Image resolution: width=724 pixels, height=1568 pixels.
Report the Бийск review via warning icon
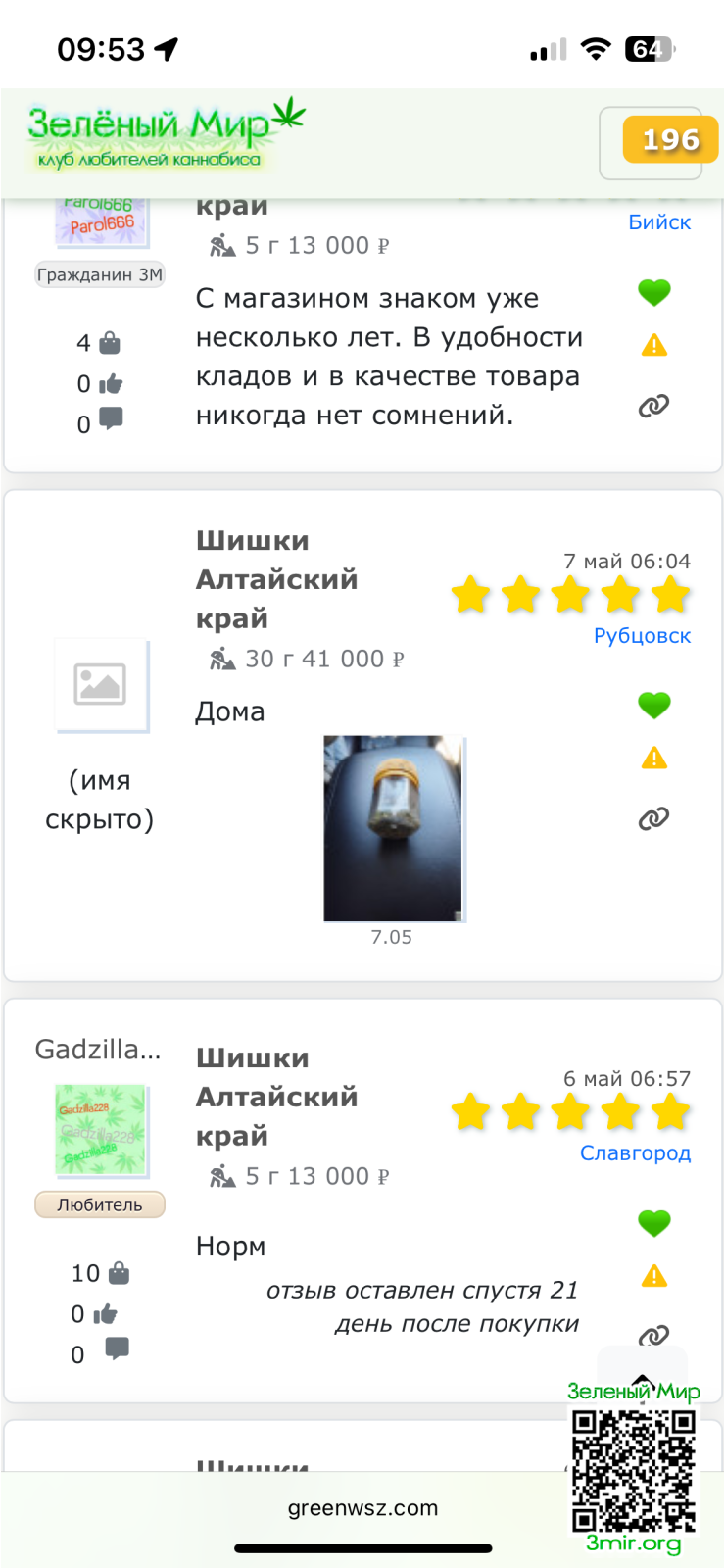pyautogui.click(x=653, y=345)
